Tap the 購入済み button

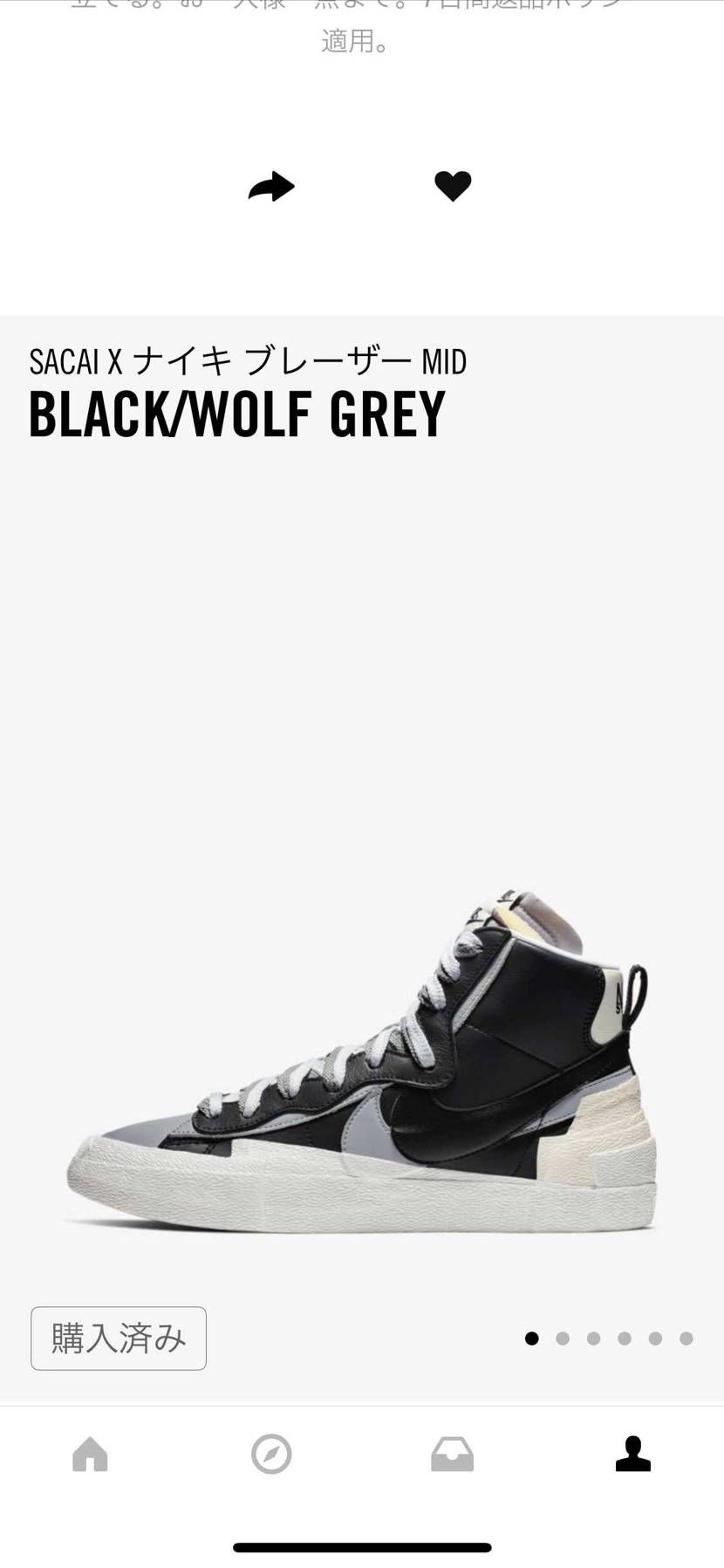click(119, 1338)
